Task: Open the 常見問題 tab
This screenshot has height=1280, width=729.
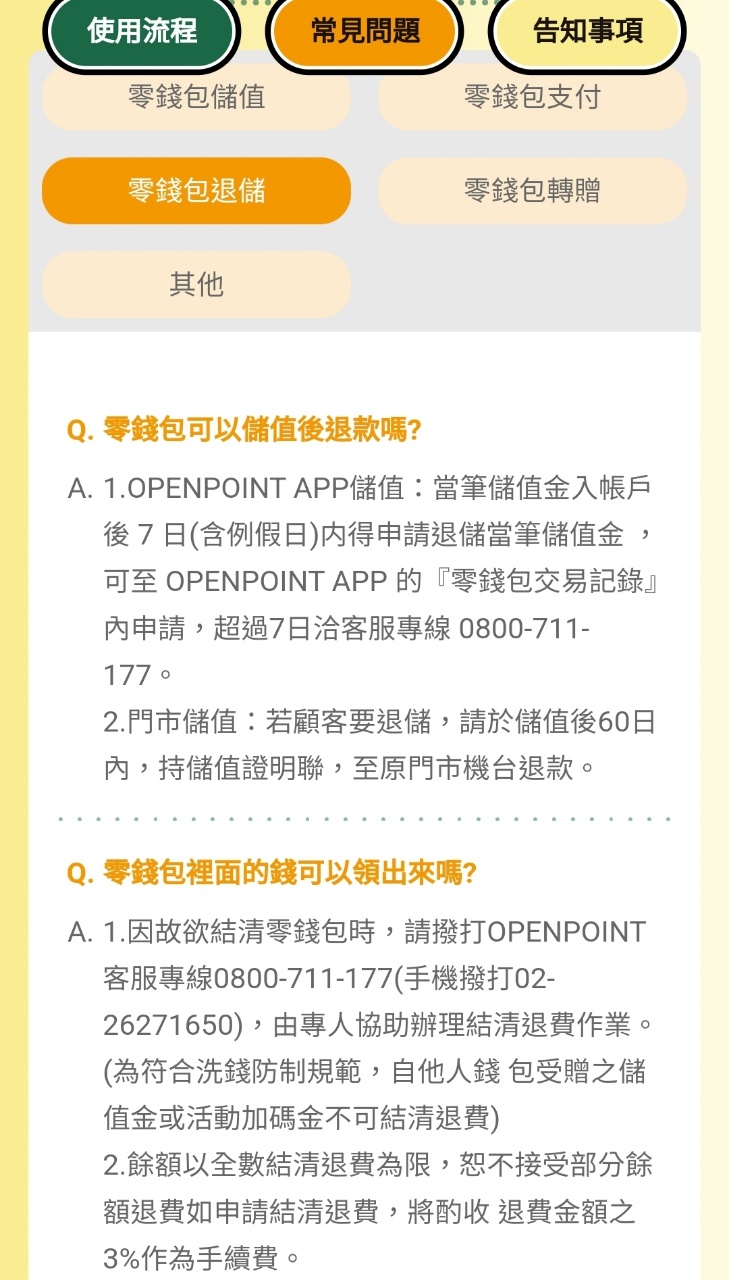Action: (365, 32)
